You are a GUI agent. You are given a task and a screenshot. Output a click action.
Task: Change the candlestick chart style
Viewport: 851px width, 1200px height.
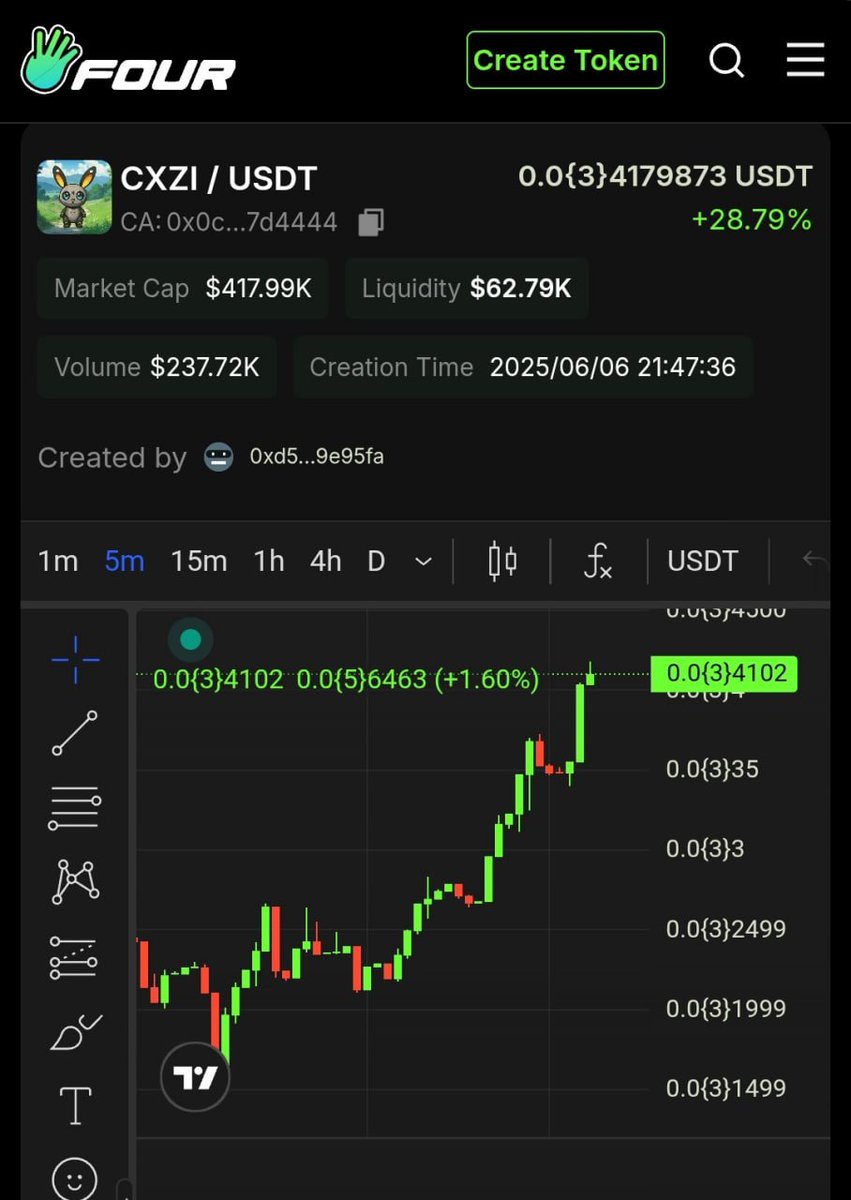click(502, 561)
